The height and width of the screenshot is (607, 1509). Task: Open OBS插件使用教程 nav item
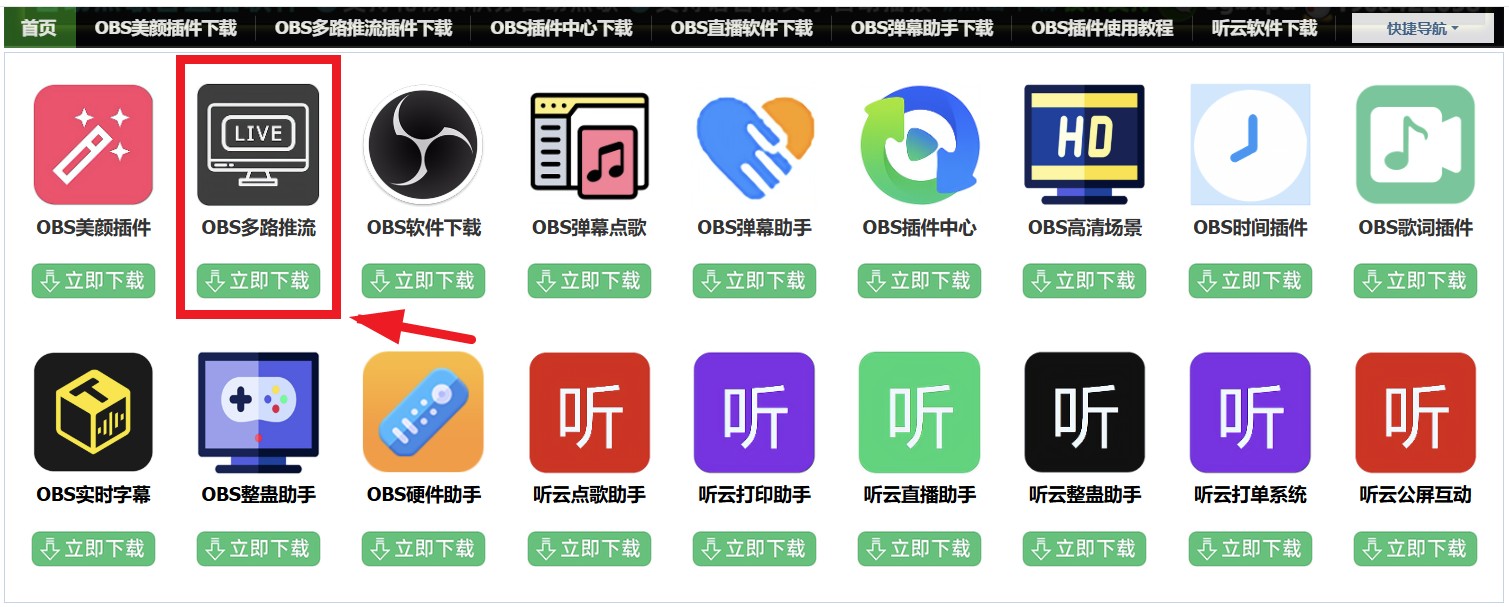coord(1102,28)
